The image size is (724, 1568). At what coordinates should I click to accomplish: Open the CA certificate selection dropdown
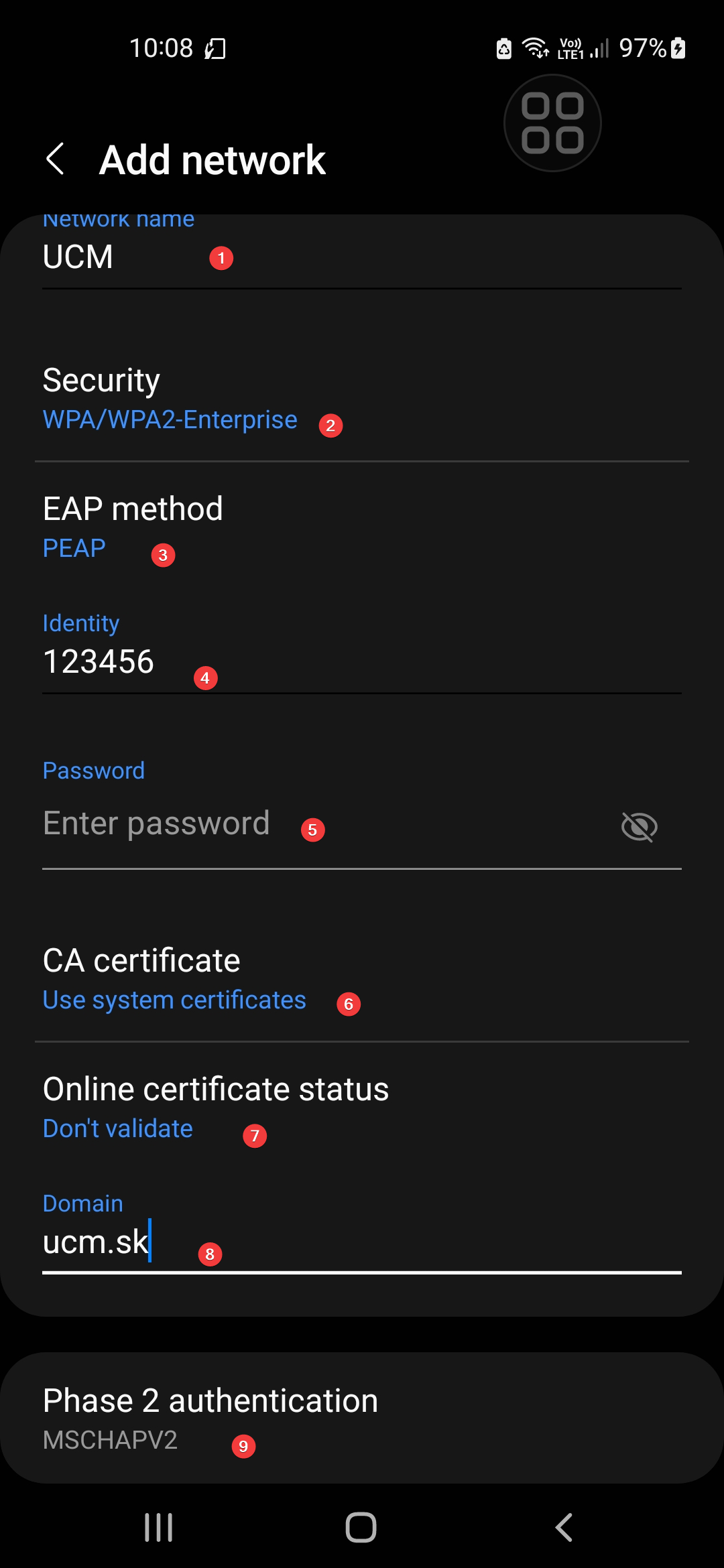174,999
